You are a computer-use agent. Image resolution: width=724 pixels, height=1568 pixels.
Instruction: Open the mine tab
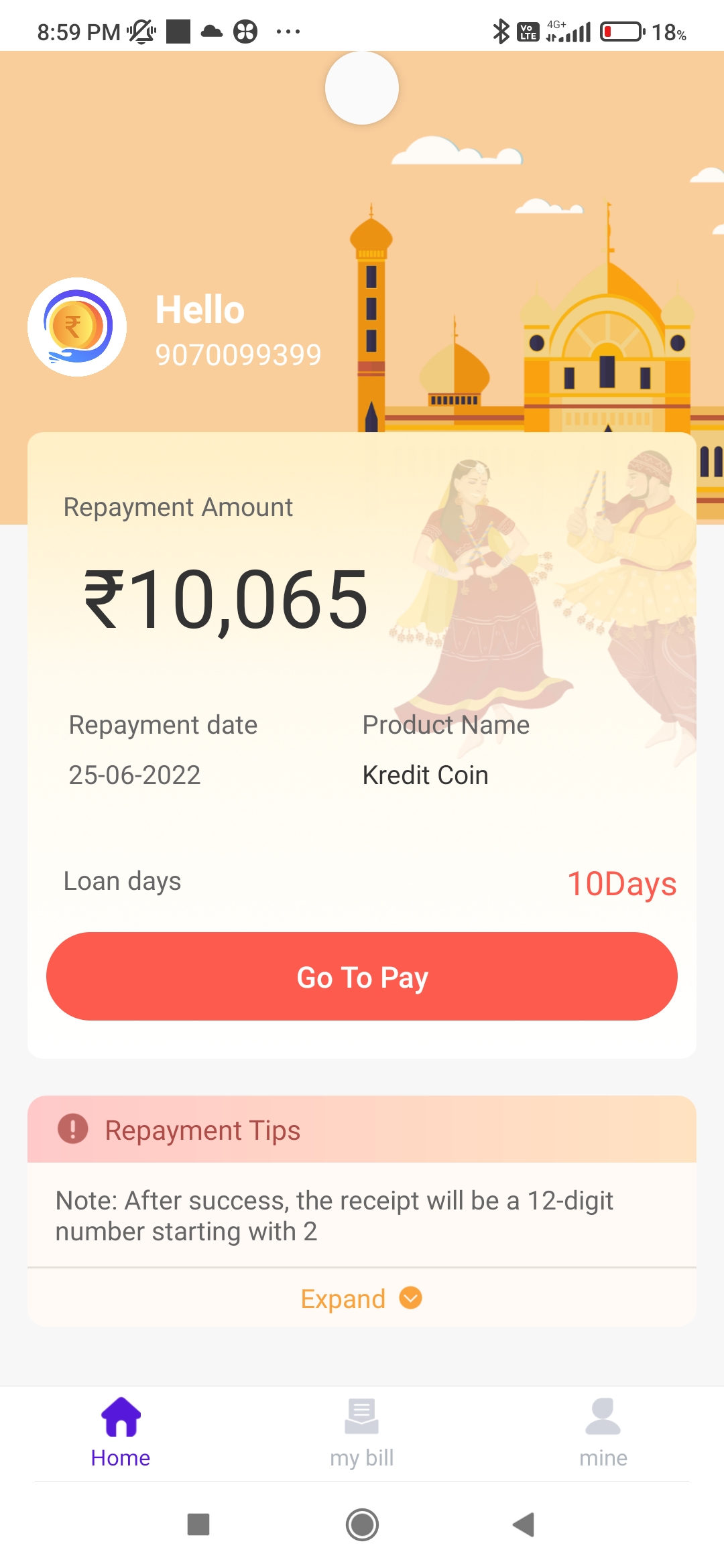pyautogui.click(x=603, y=1433)
